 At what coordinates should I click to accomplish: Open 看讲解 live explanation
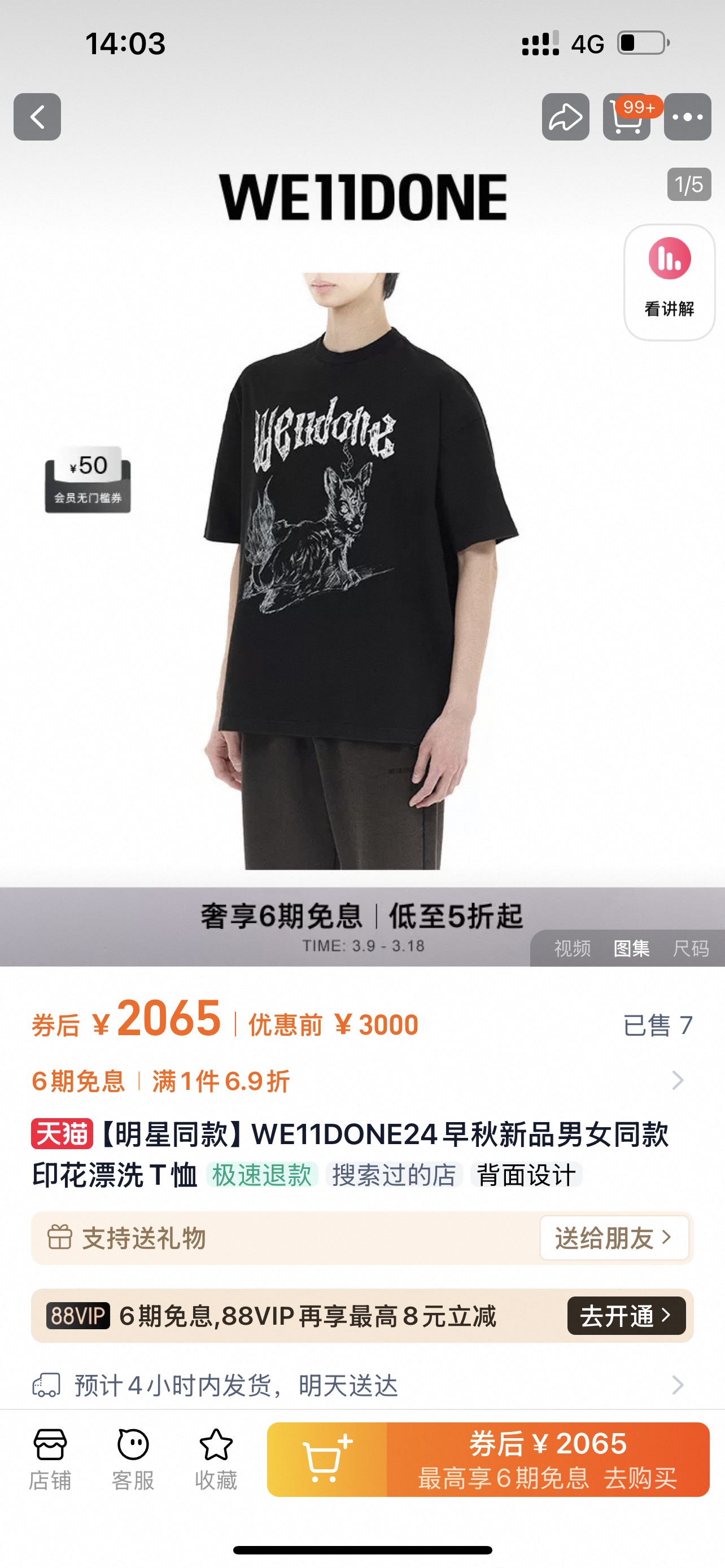click(x=669, y=282)
